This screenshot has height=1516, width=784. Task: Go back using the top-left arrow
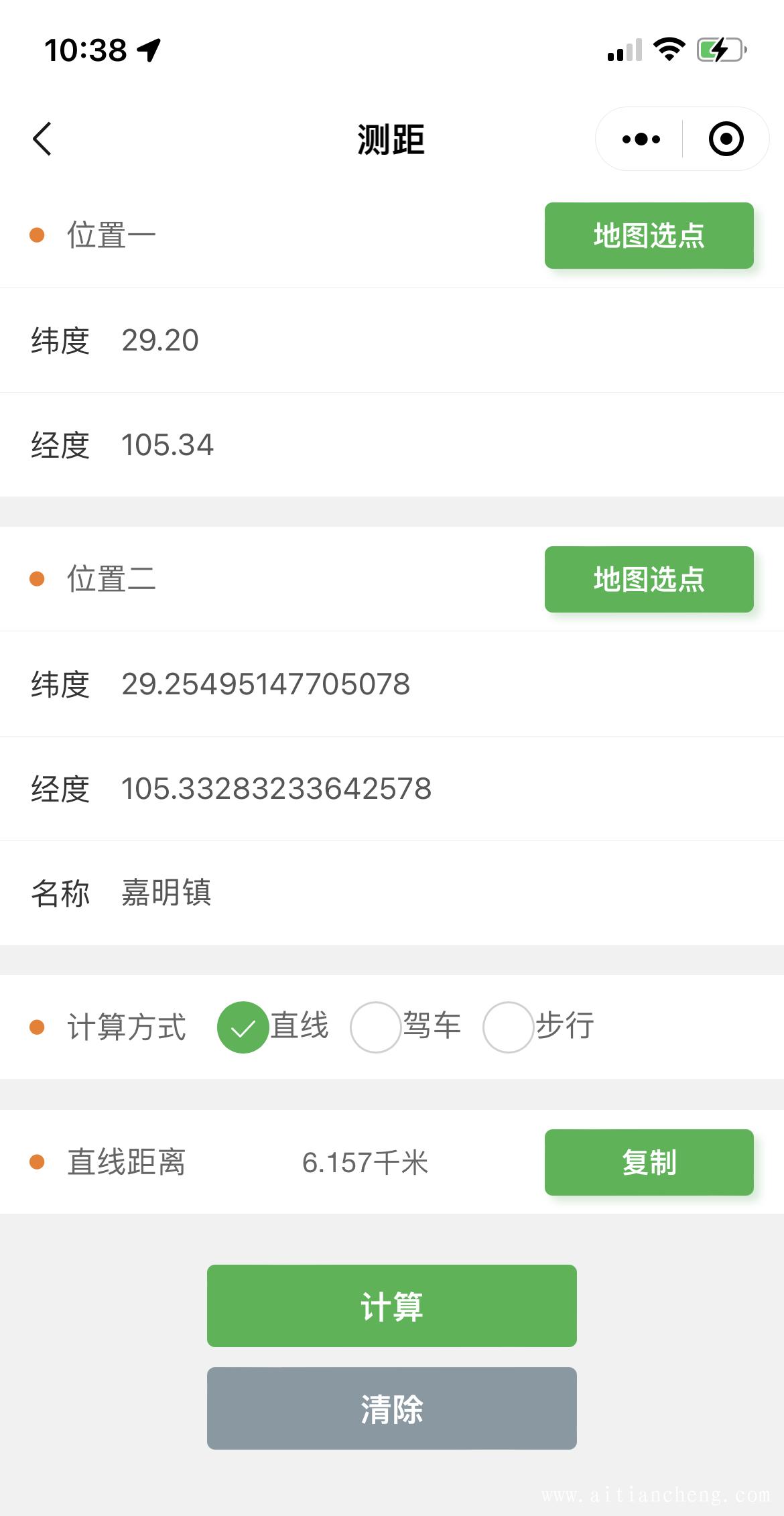click(42, 139)
